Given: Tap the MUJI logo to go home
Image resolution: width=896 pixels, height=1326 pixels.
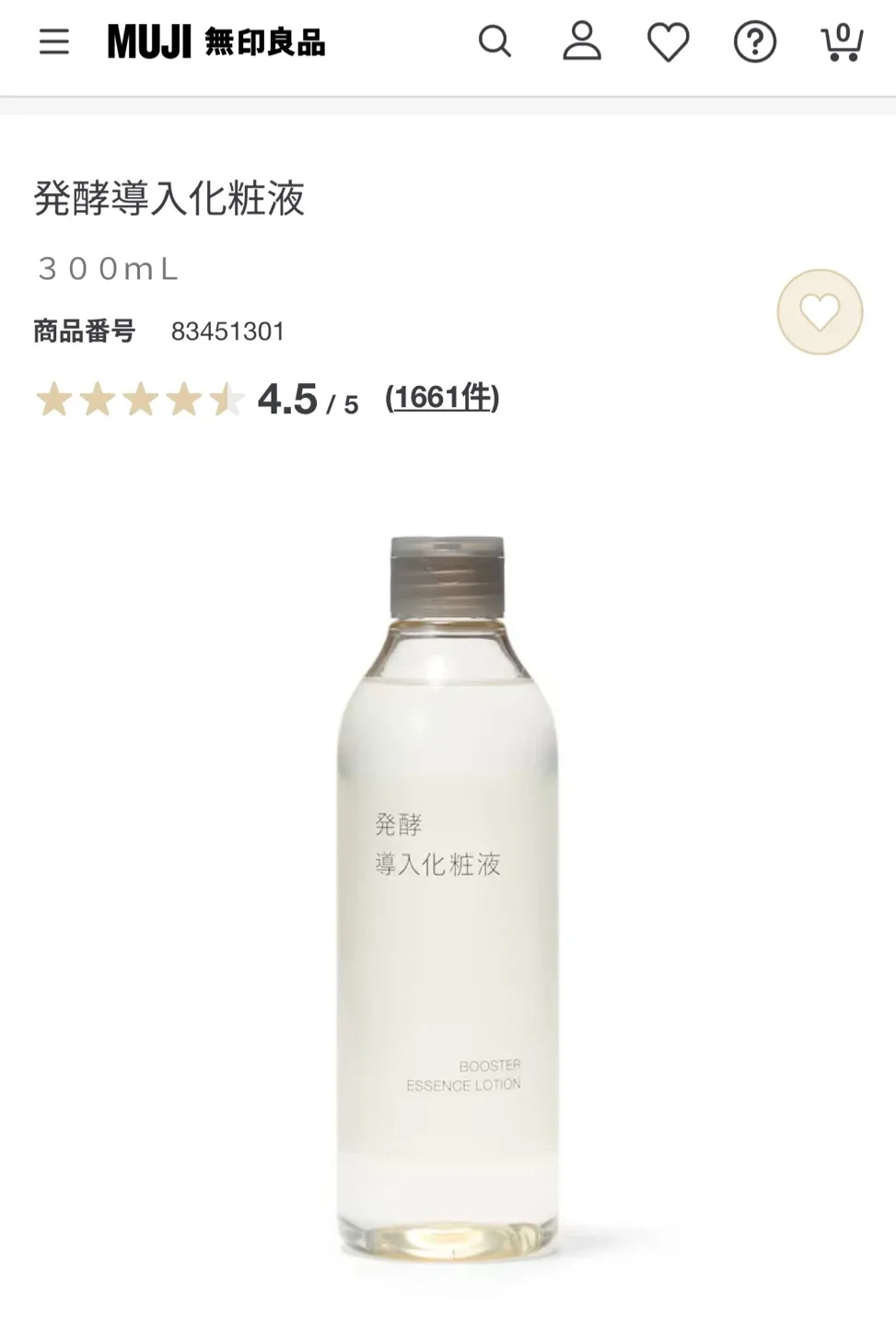Looking at the screenshot, I should [216, 42].
